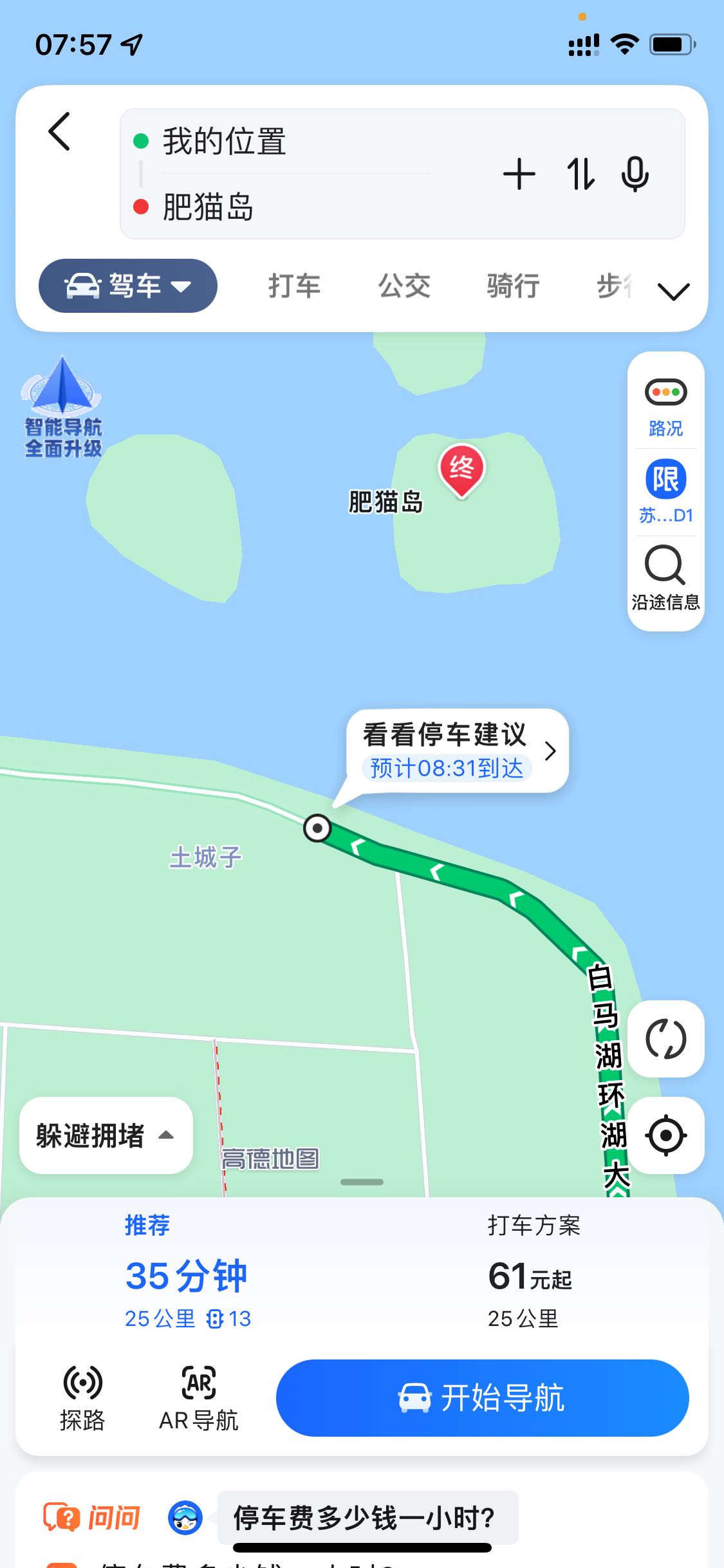This screenshot has height=1568, width=724.
Task: Tap 开始导航 to start navigation
Action: [x=483, y=1398]
